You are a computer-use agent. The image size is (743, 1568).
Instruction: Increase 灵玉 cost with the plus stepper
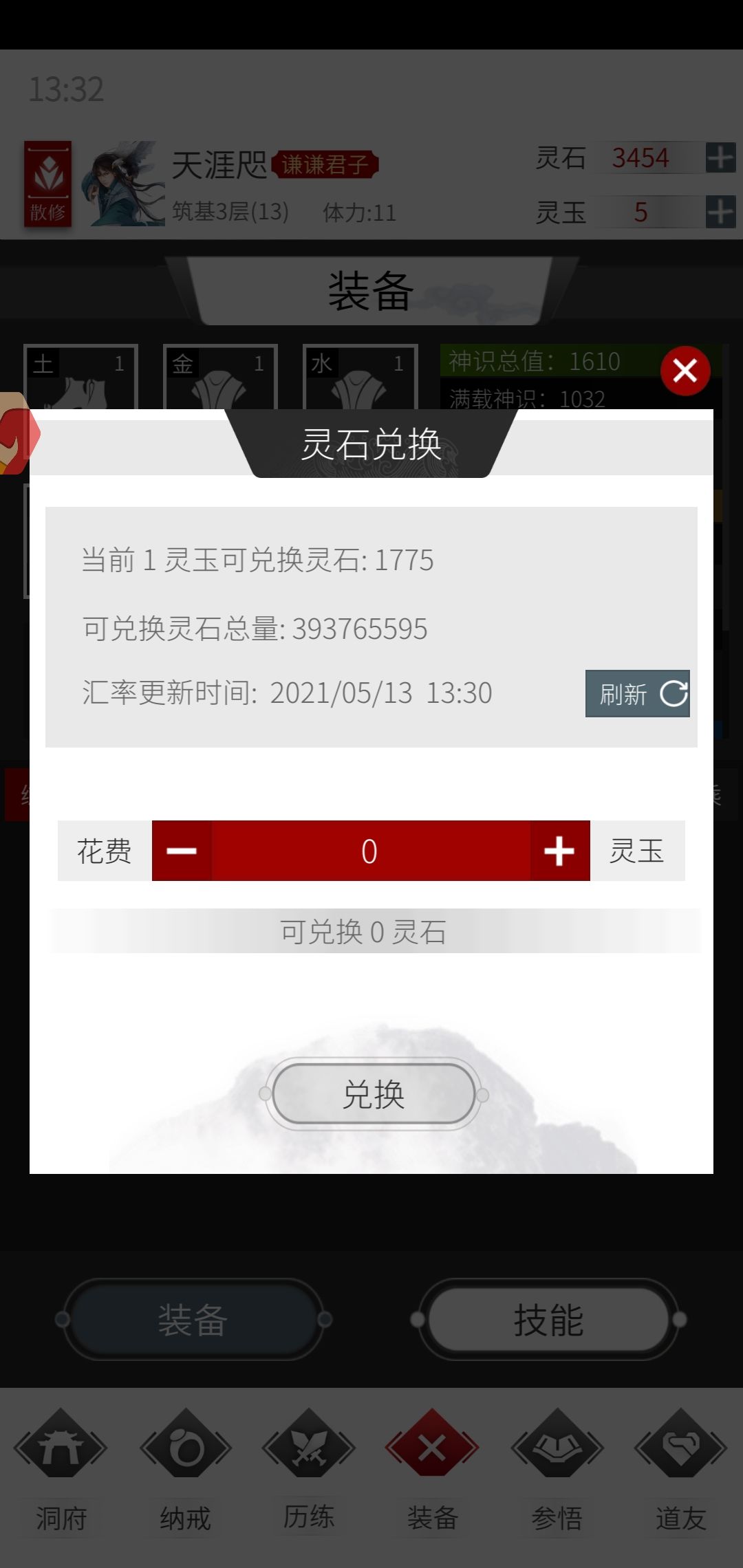click(559, 851)
